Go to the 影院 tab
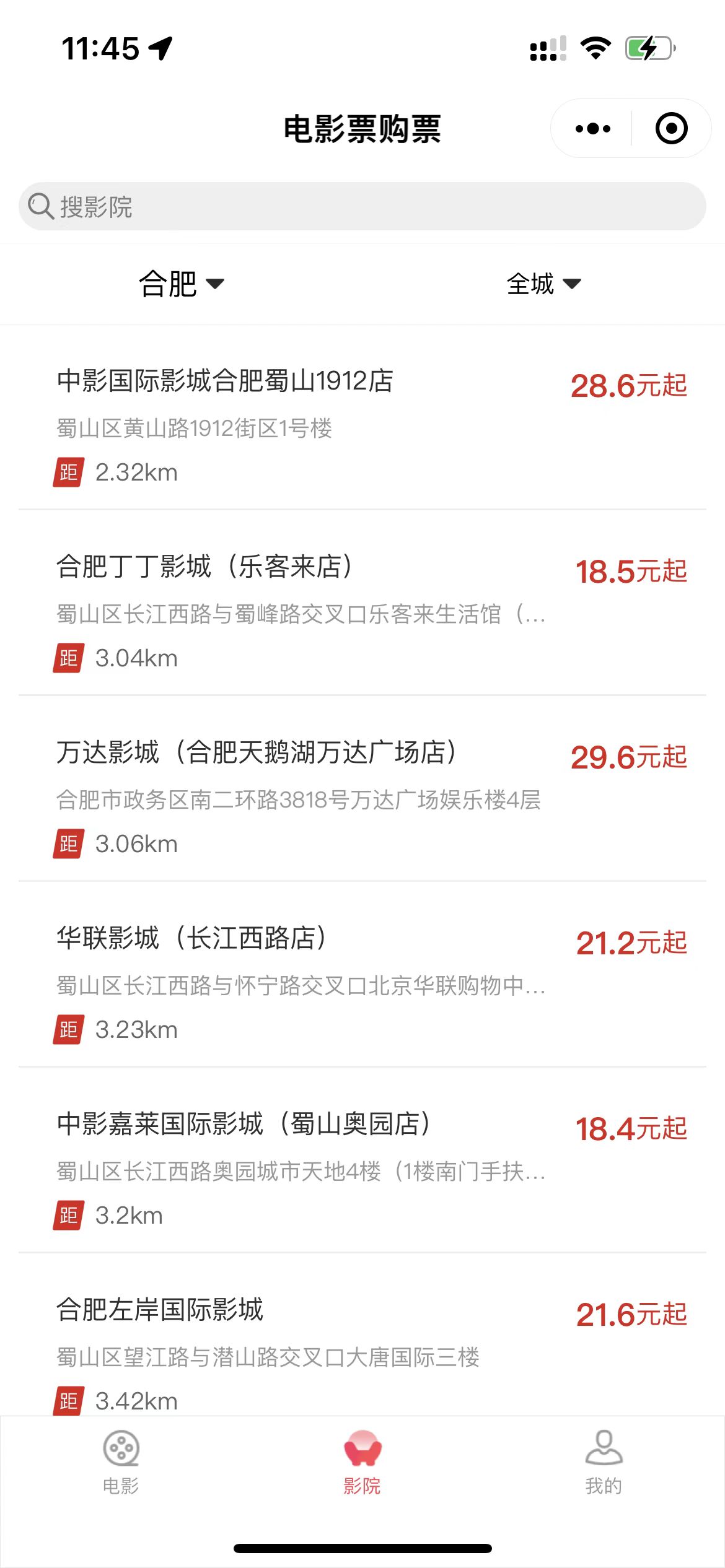Image resolution: width=725 pixels, height=1568 pixels. [x=362, y=1463]
